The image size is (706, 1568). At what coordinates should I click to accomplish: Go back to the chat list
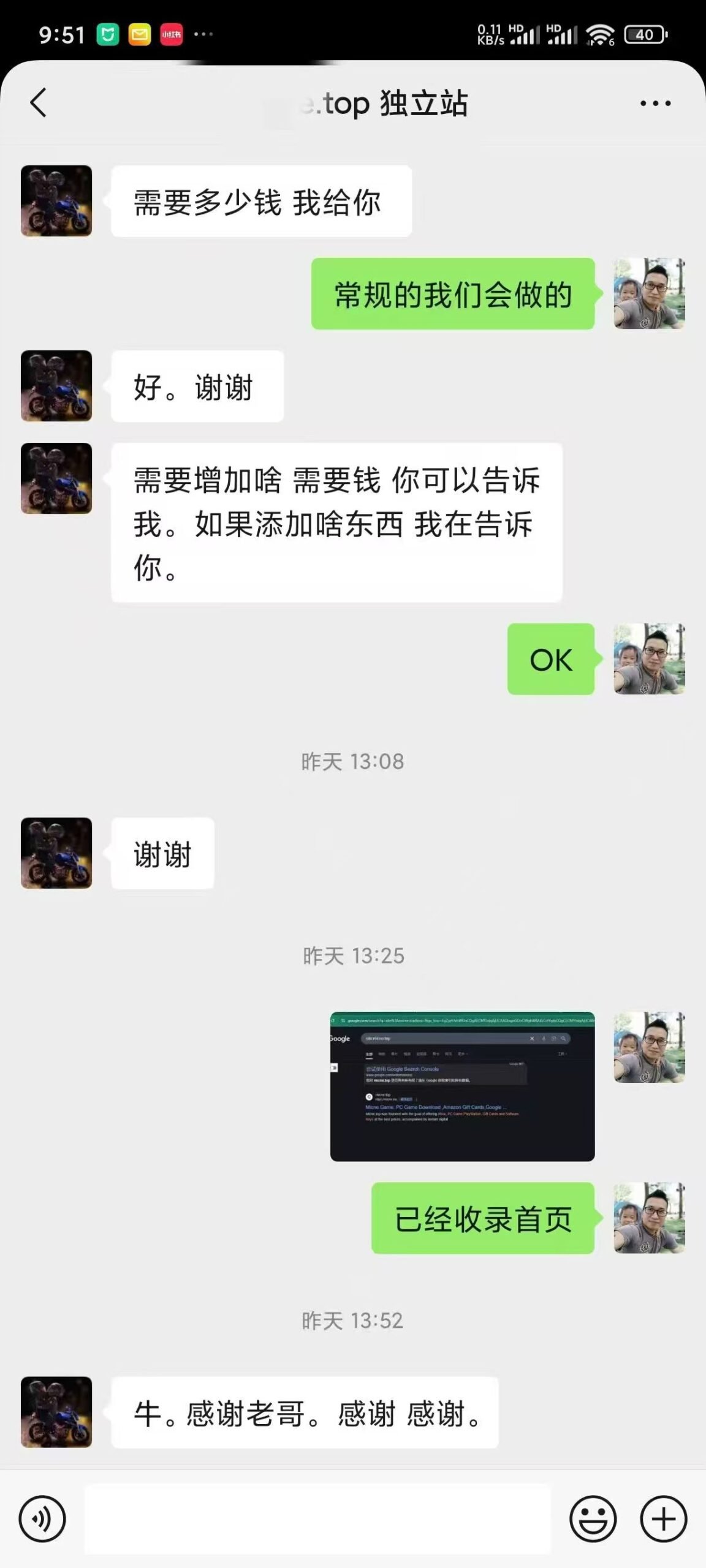[x=39, y=102]
